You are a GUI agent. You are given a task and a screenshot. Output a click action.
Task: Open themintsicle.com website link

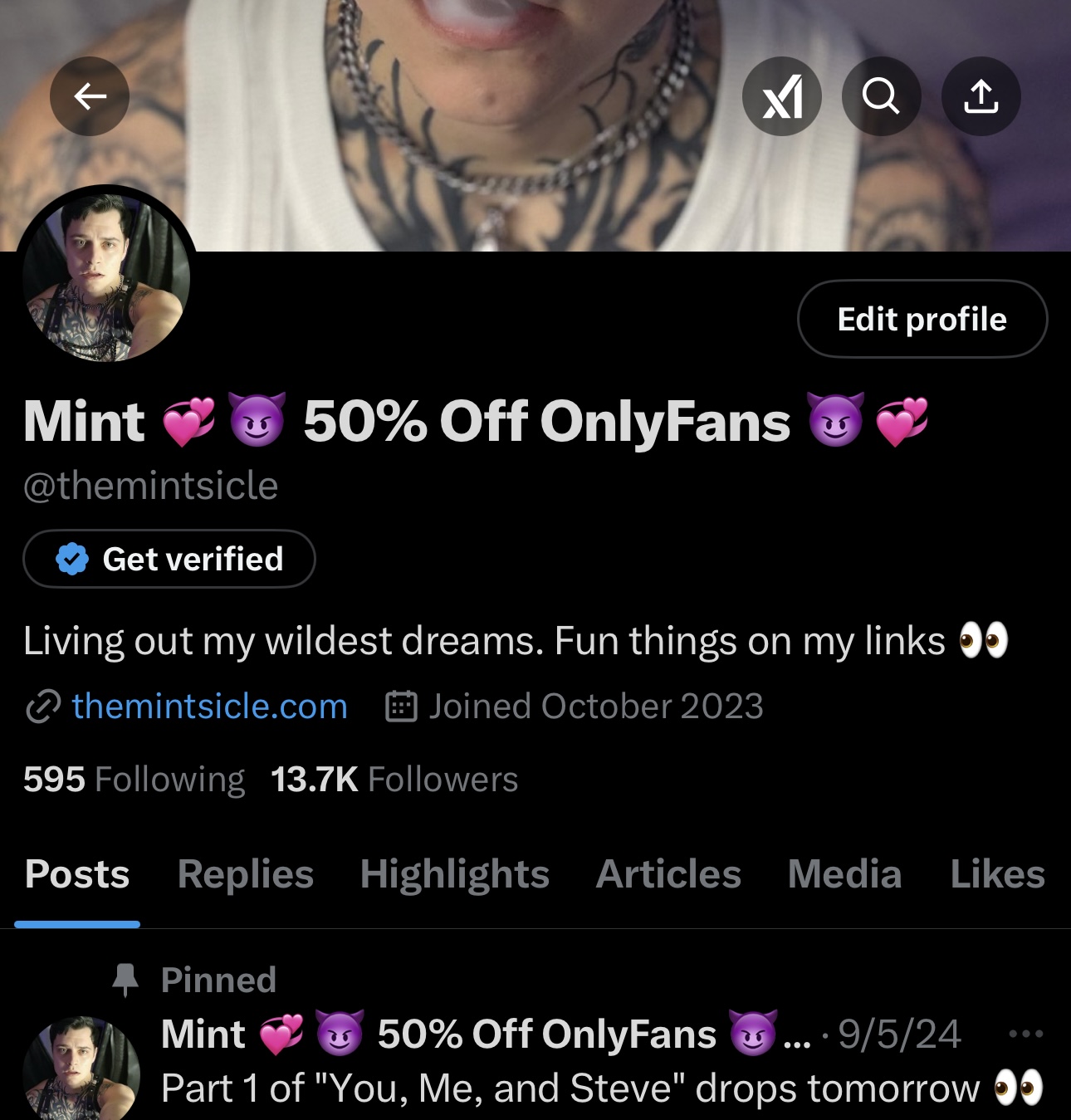tap(209, 707)
